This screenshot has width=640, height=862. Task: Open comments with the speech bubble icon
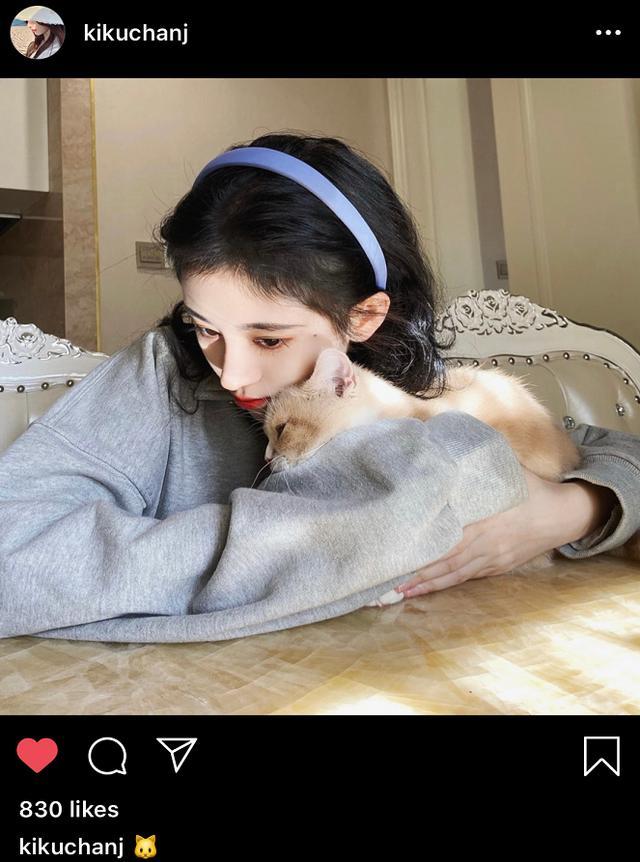pos(108,756)
